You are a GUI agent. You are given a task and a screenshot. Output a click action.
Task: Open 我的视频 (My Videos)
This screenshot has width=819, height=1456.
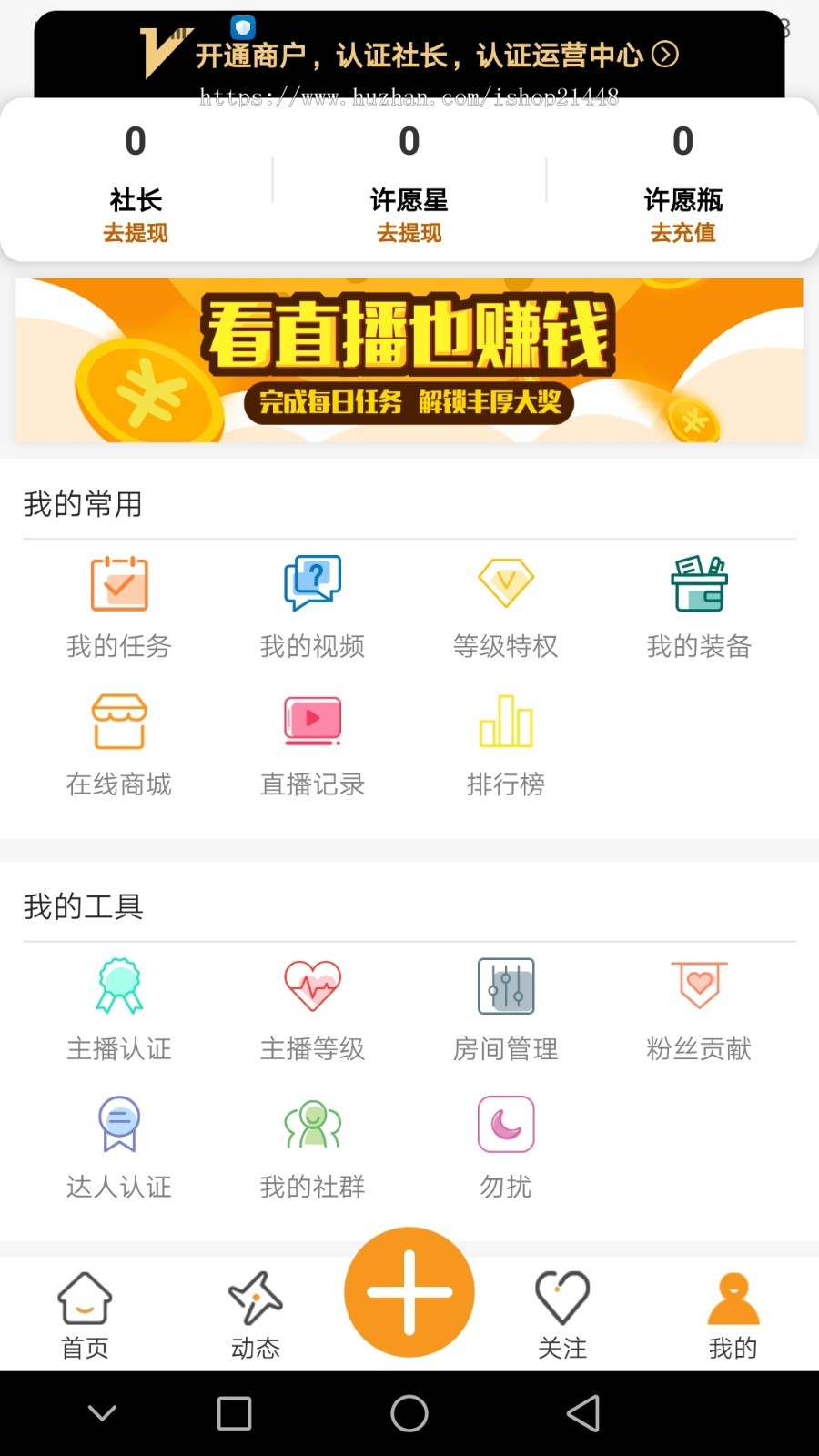tap(312, 605)
